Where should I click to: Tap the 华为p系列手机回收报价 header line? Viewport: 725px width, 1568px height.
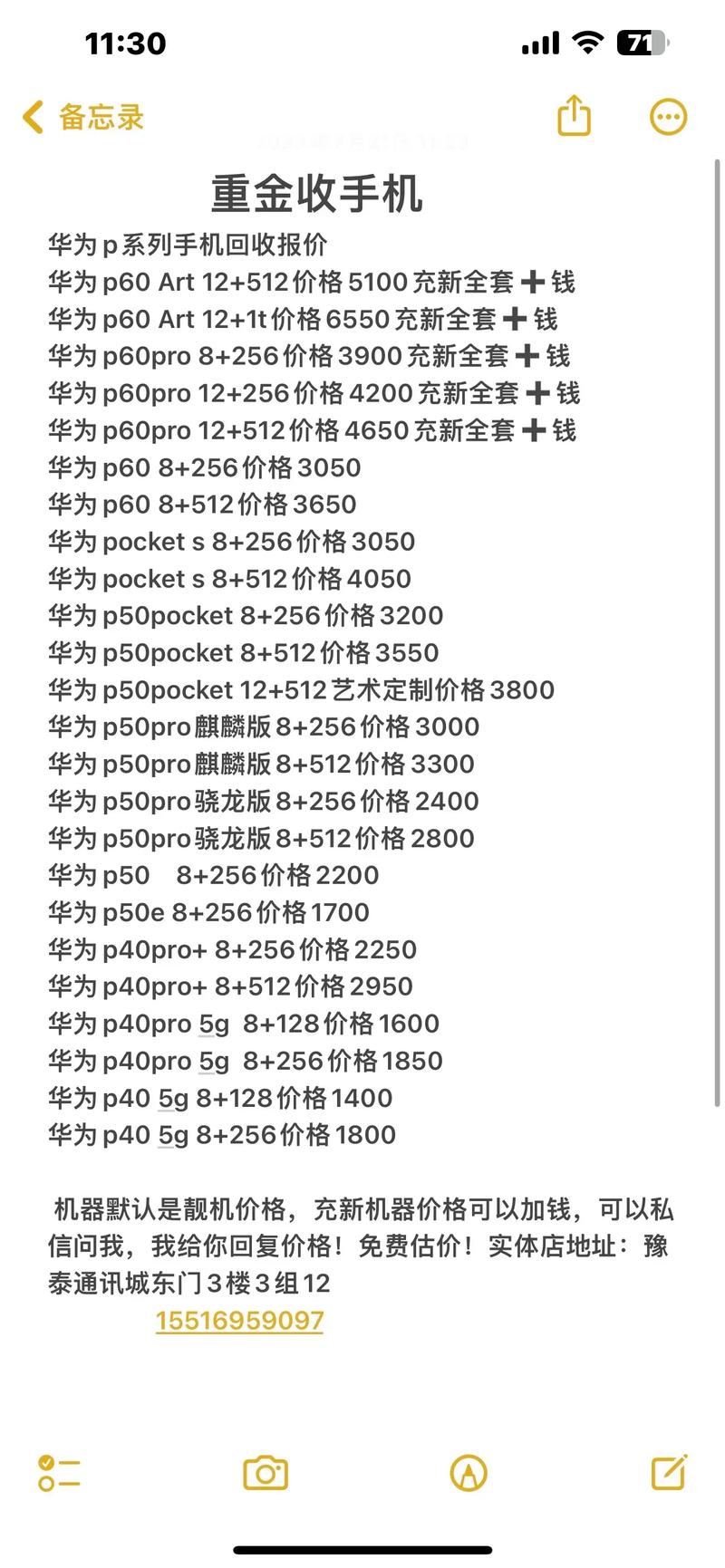(x=190, y=245)
